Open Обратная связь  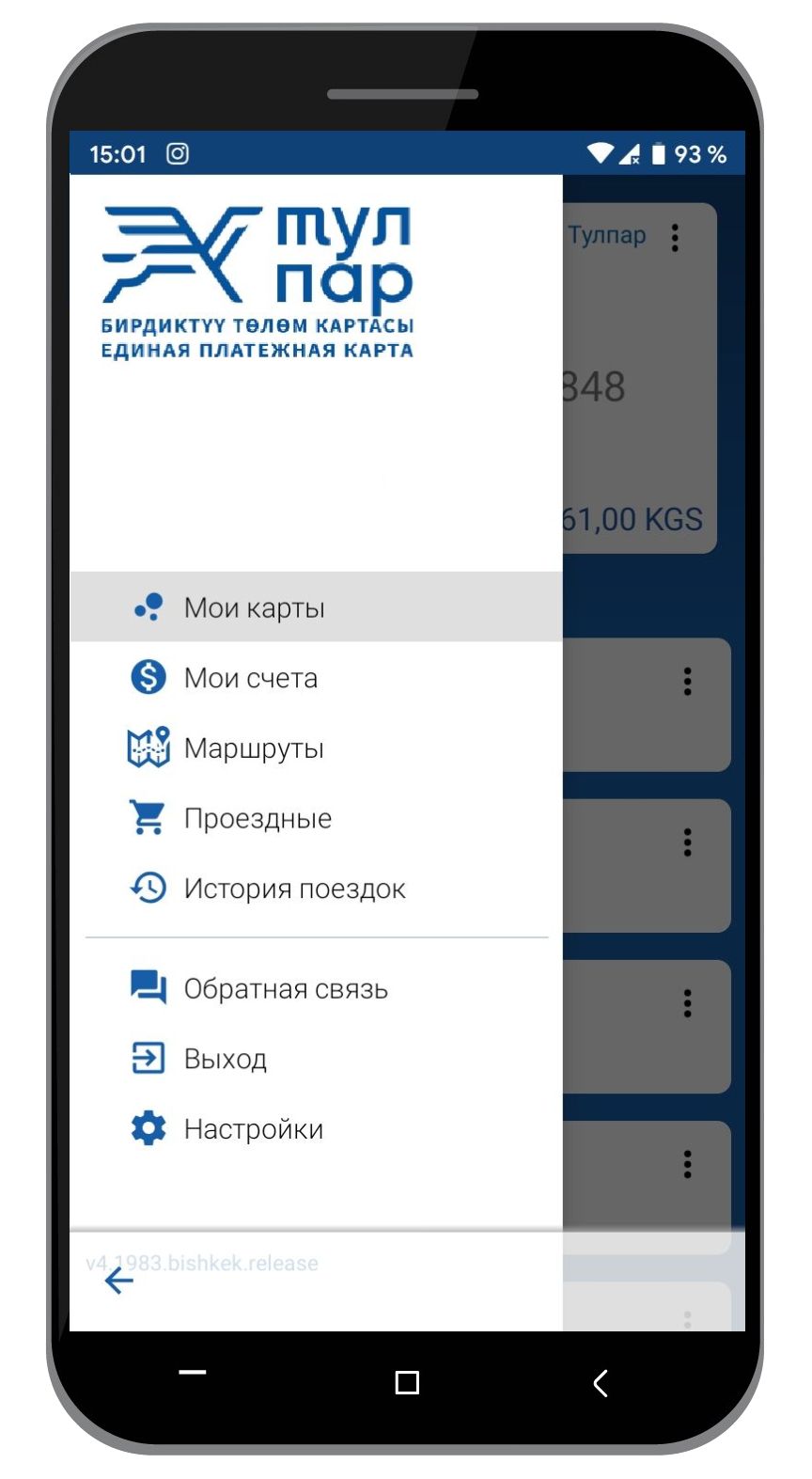click(316, 988)
